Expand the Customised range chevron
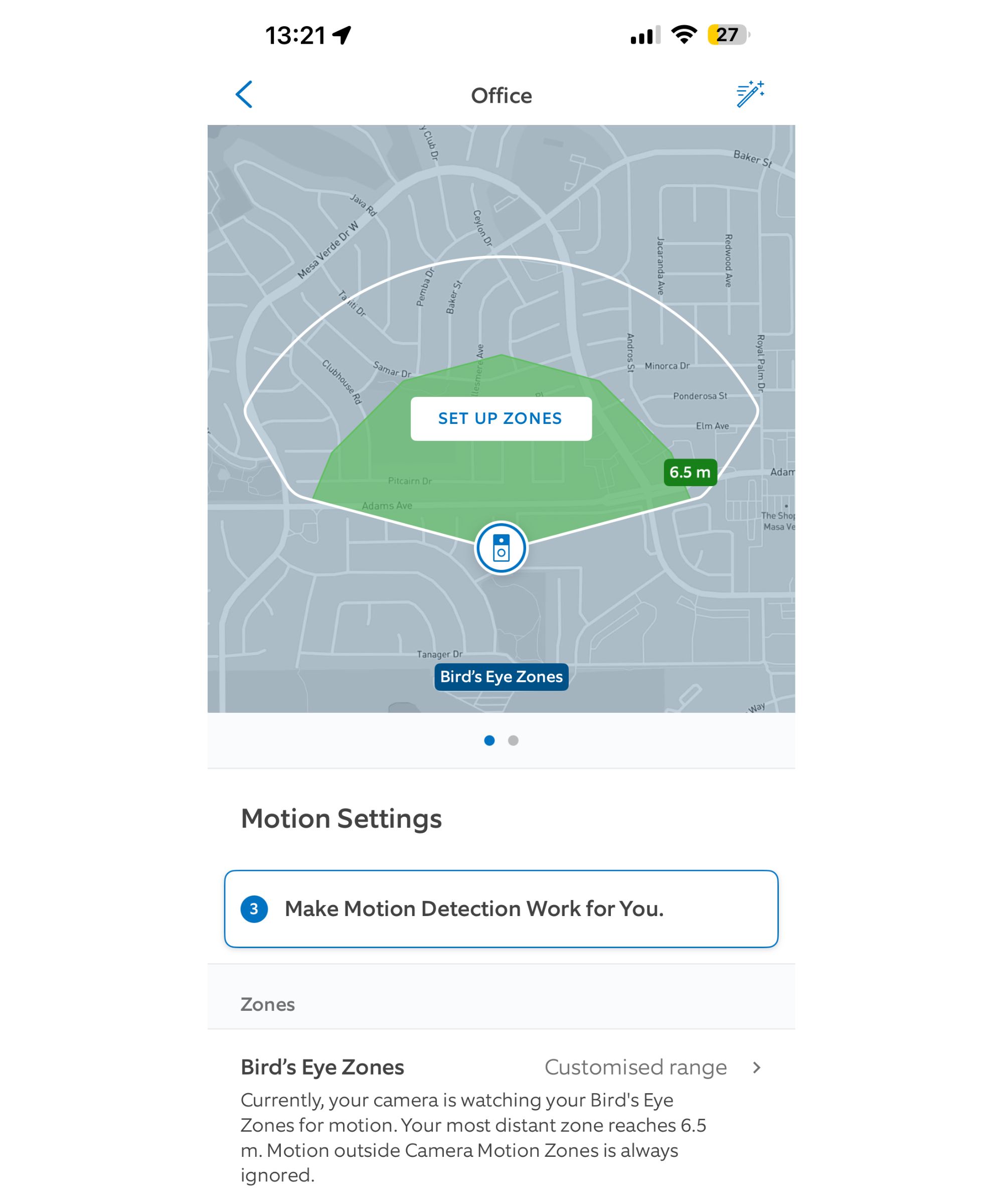 758,1068
